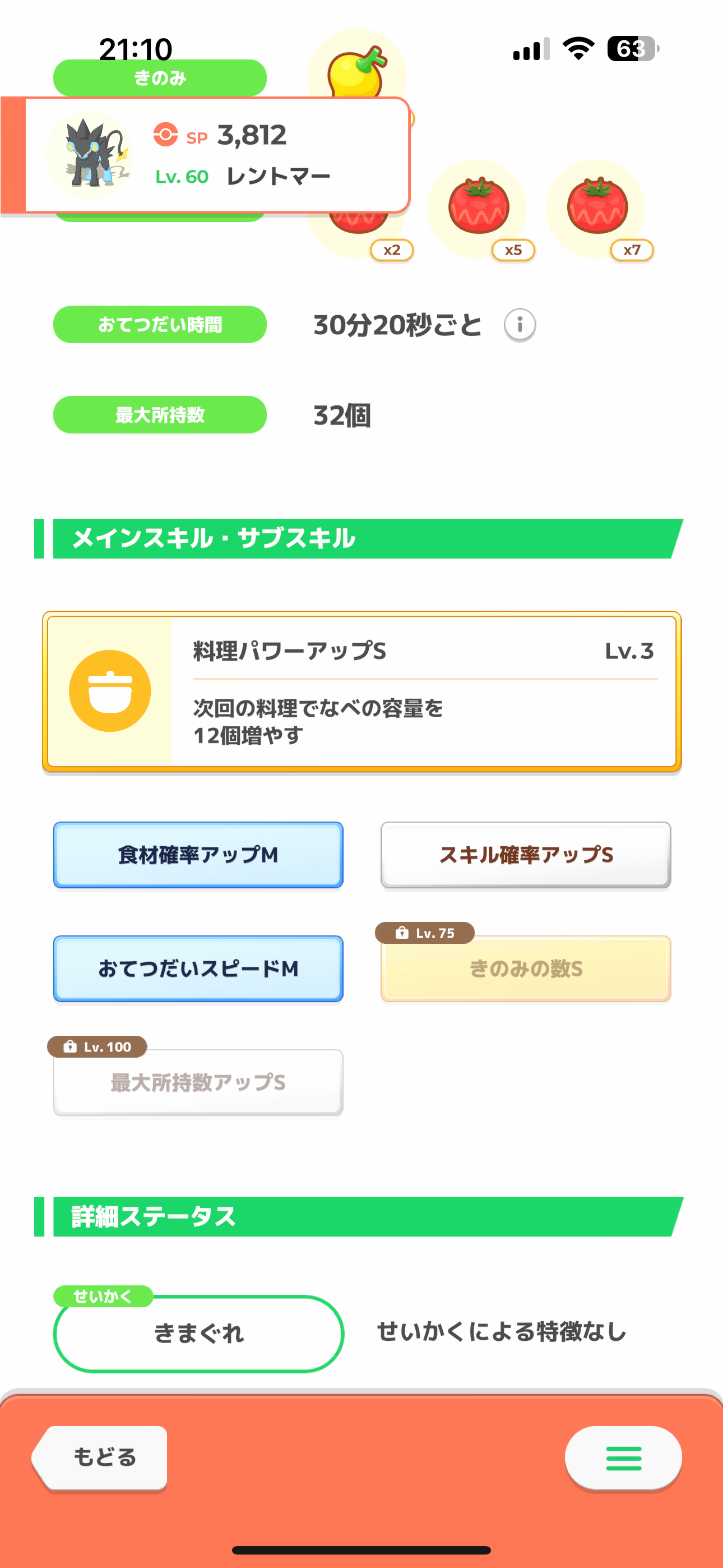Viewport: 723px width, 1568px height.
Task: View the 料理パワーアップS main skill card
Action: point(361,691)
